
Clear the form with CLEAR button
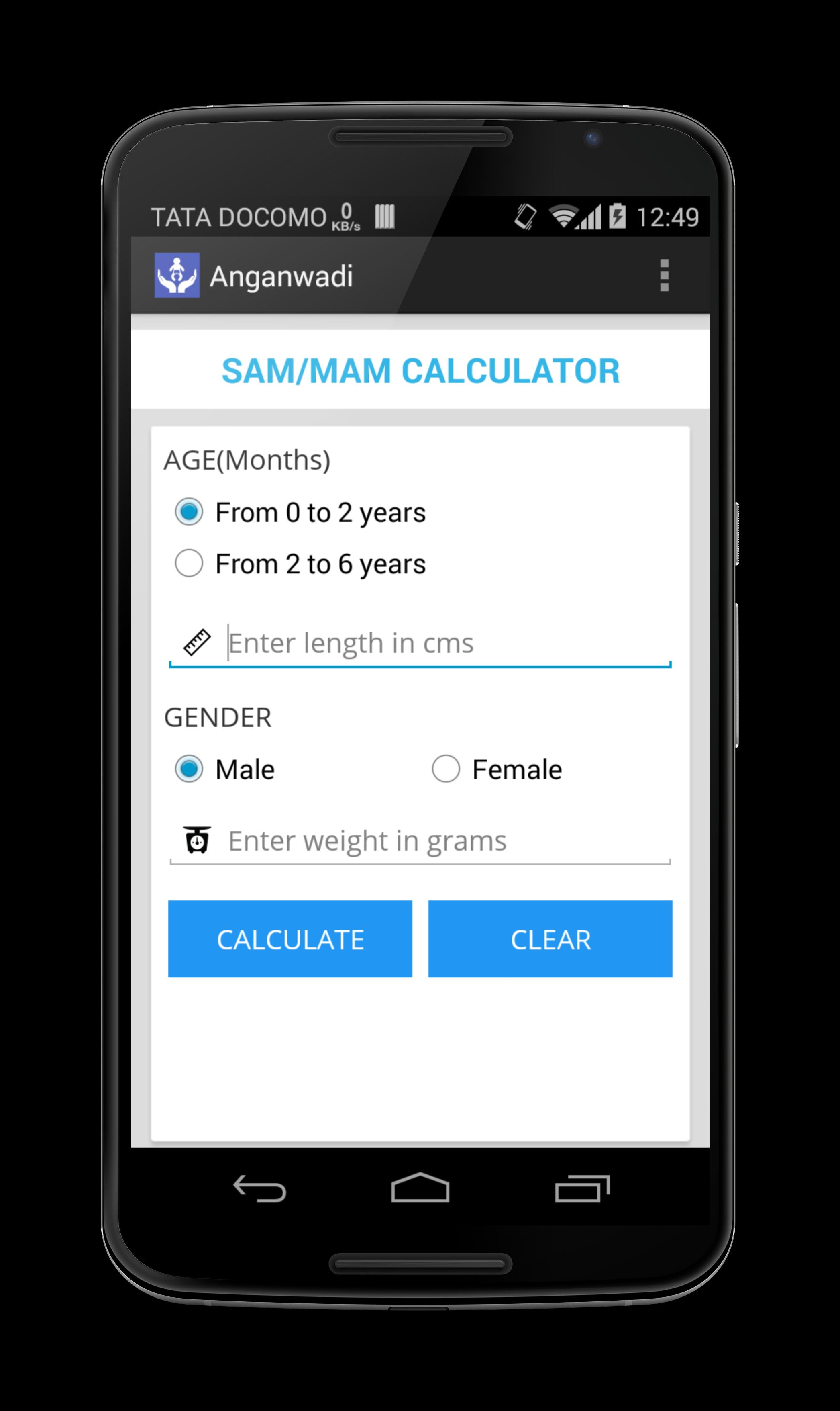coord(550,939)
